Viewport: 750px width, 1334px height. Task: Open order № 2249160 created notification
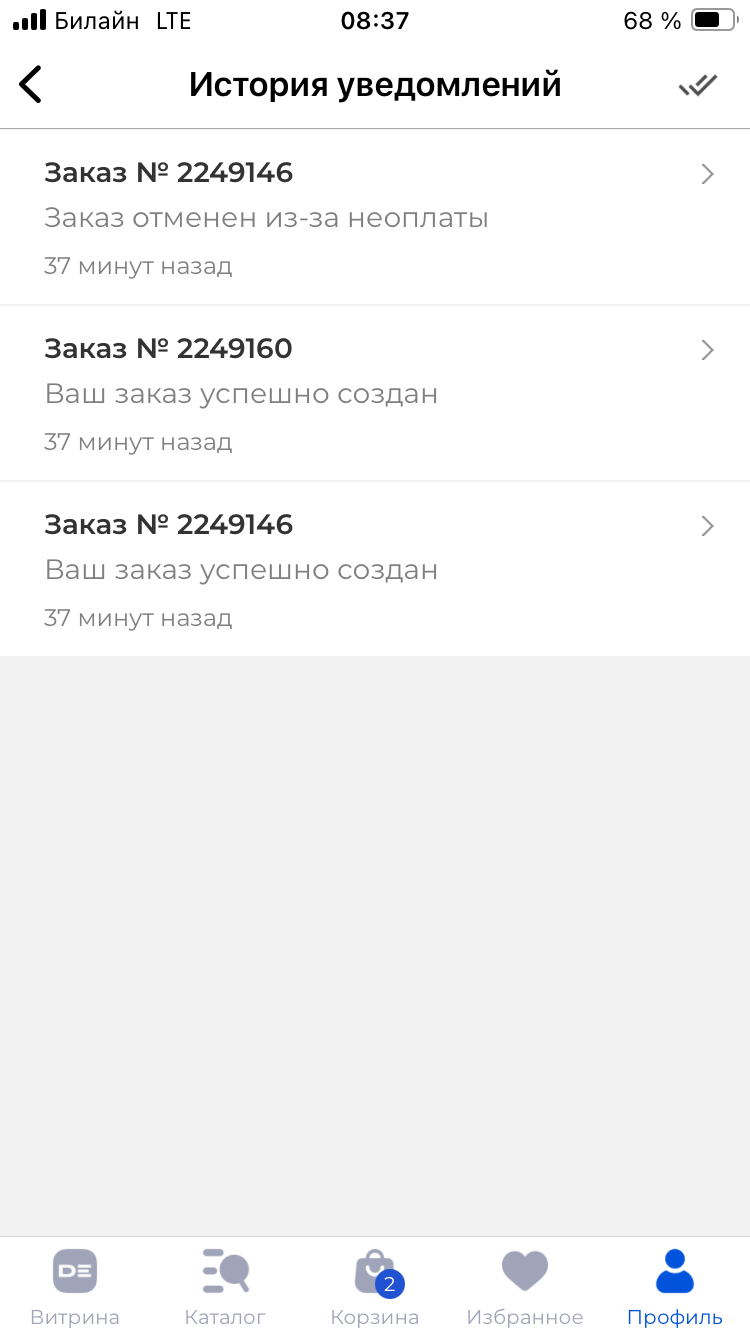point(375,394)
